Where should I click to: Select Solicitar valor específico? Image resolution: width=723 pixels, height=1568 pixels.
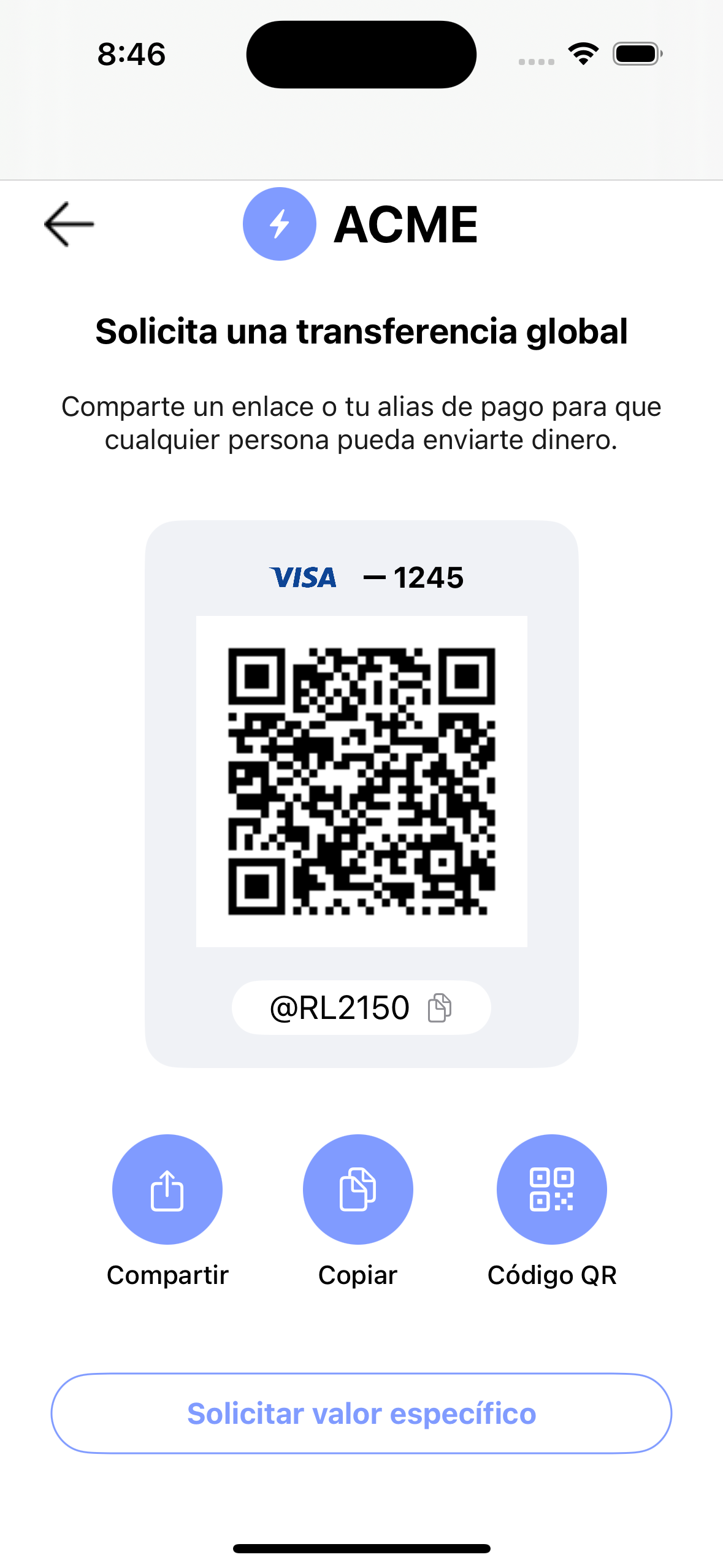click(x=361, y=1413)
